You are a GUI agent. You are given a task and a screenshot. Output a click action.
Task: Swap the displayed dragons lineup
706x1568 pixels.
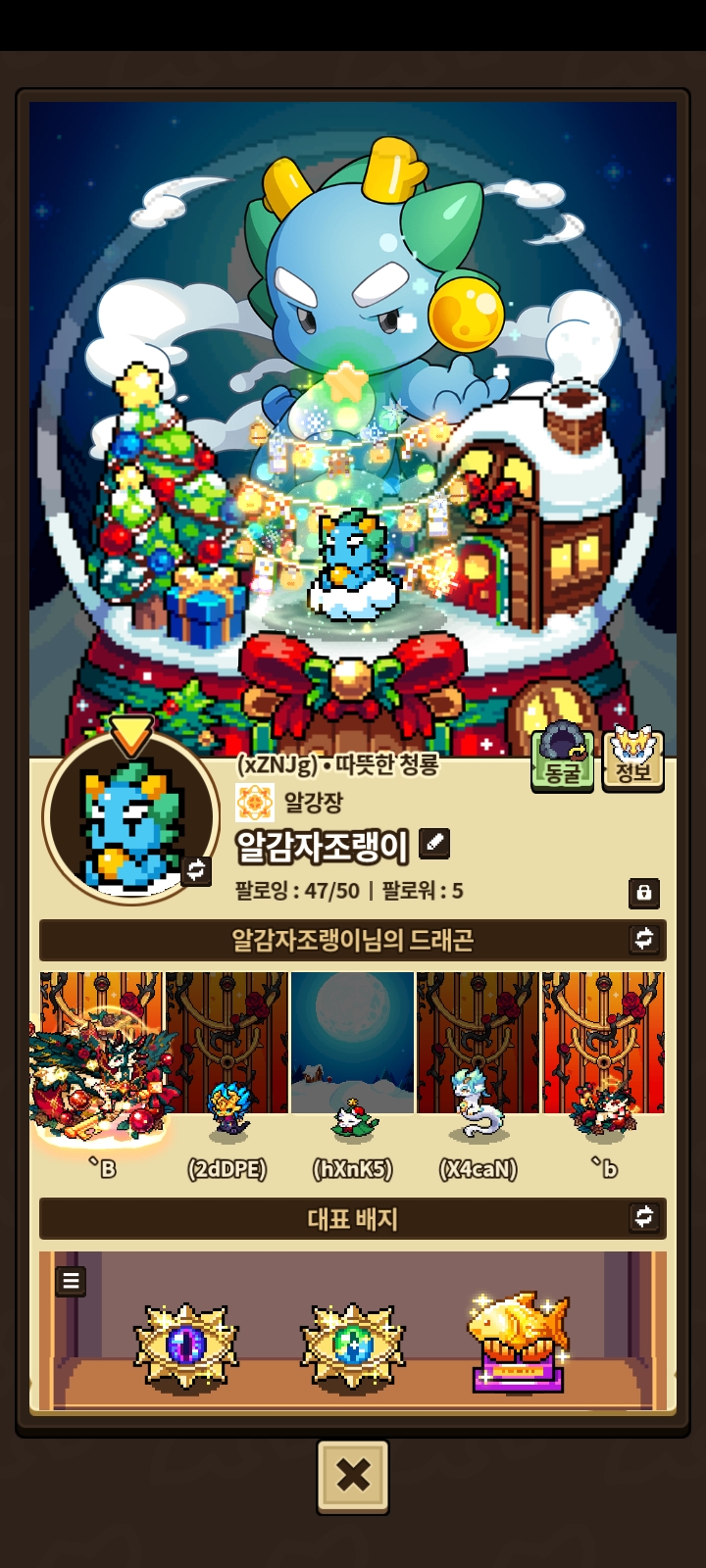coord(643,940)
